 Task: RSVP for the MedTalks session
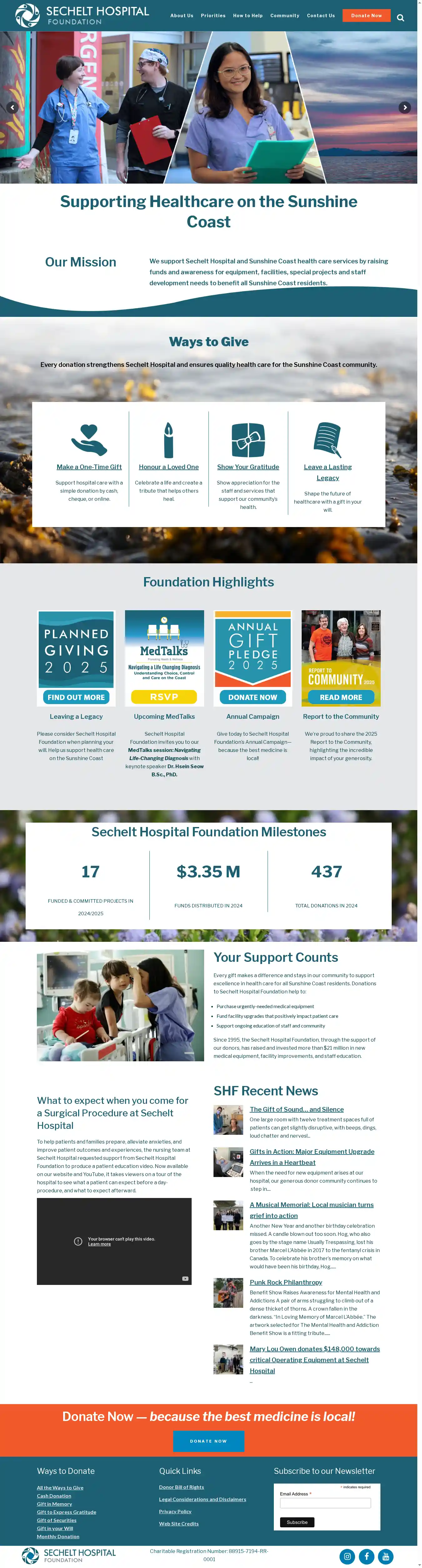[164, 697]
